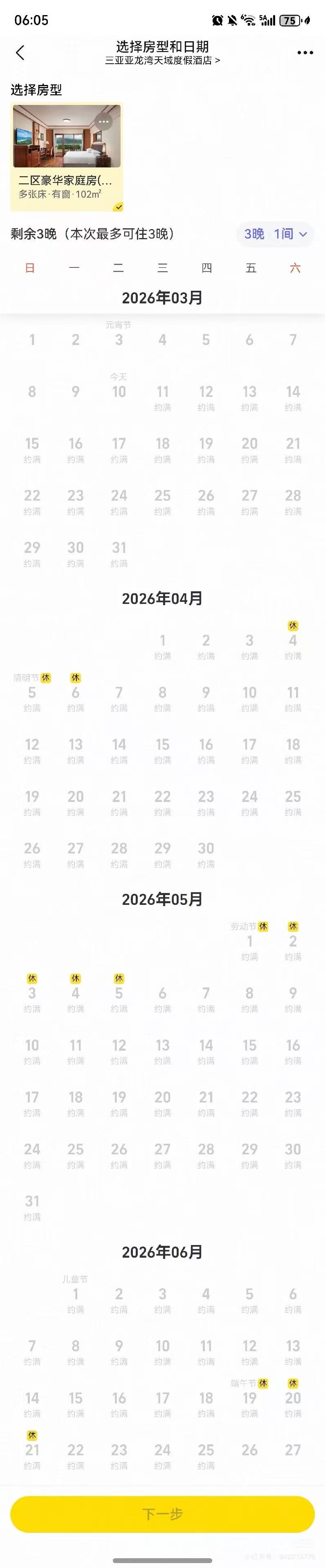Open the more icon on room photo
325x1568 pixels.
(x=105, y=121)
